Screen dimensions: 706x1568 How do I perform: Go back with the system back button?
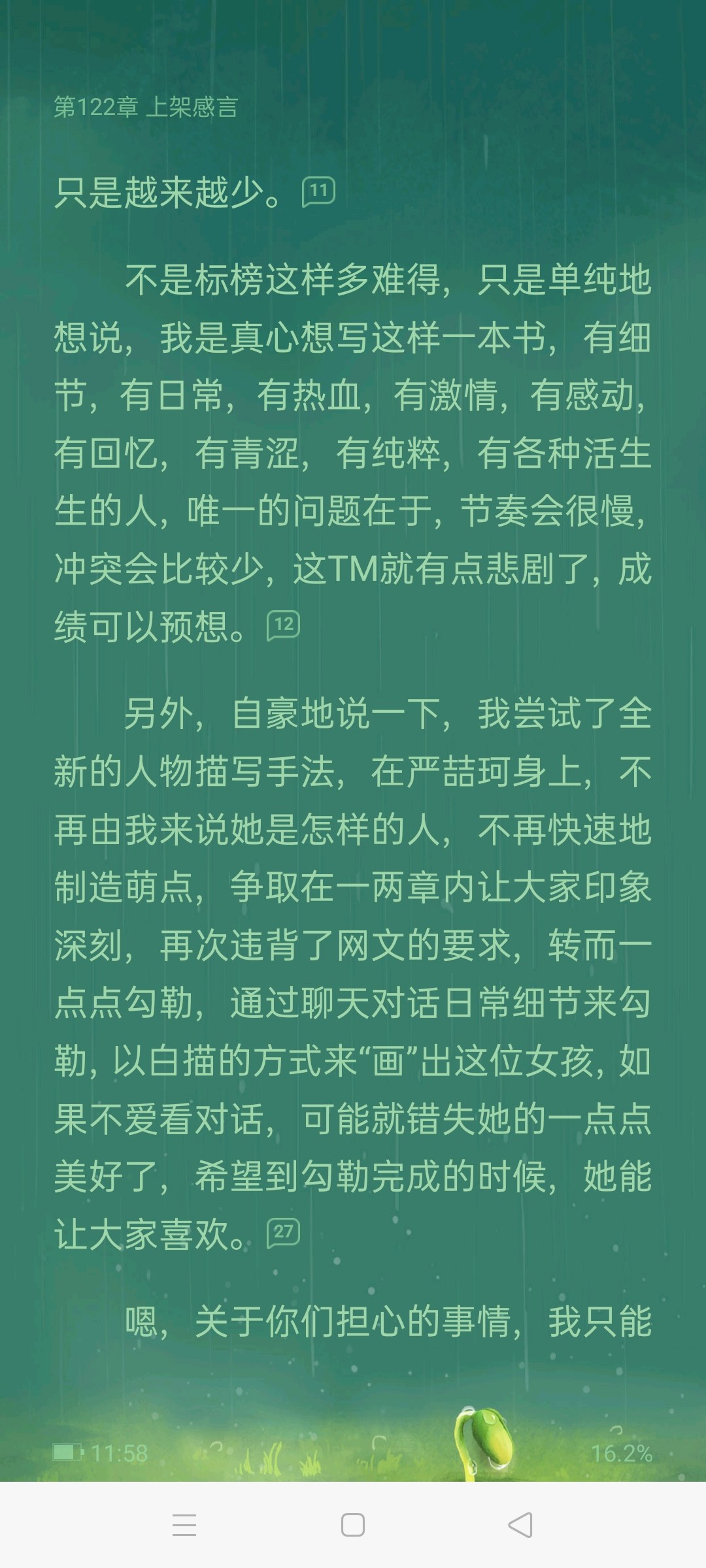tap(520, 1526)
